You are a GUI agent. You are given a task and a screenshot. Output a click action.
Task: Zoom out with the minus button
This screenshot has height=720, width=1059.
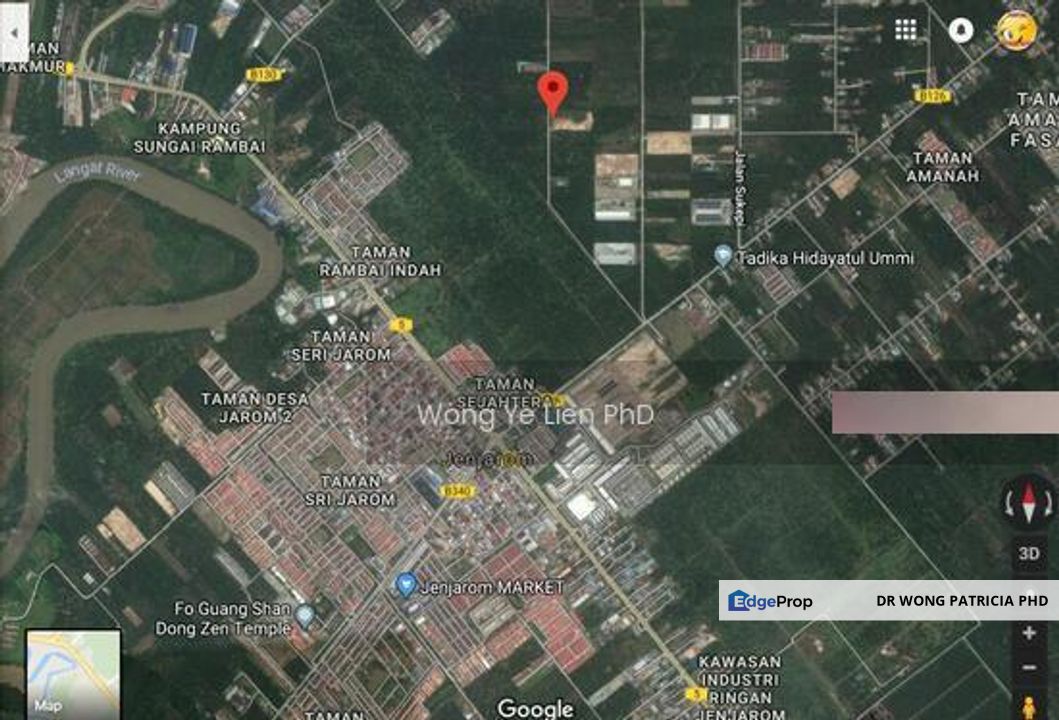pos(1028,668)
